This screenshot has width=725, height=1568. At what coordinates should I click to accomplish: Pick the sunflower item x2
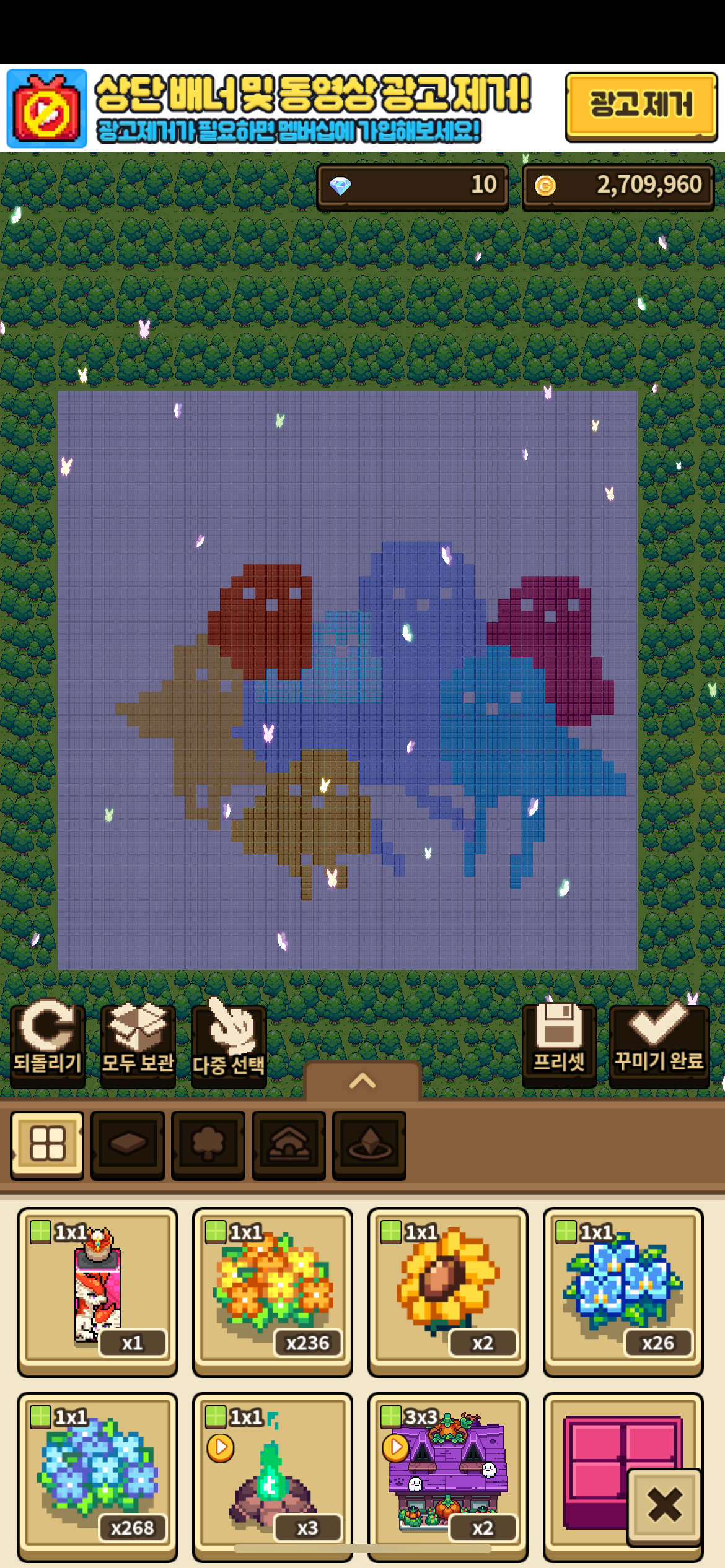tap(448, 1292)
